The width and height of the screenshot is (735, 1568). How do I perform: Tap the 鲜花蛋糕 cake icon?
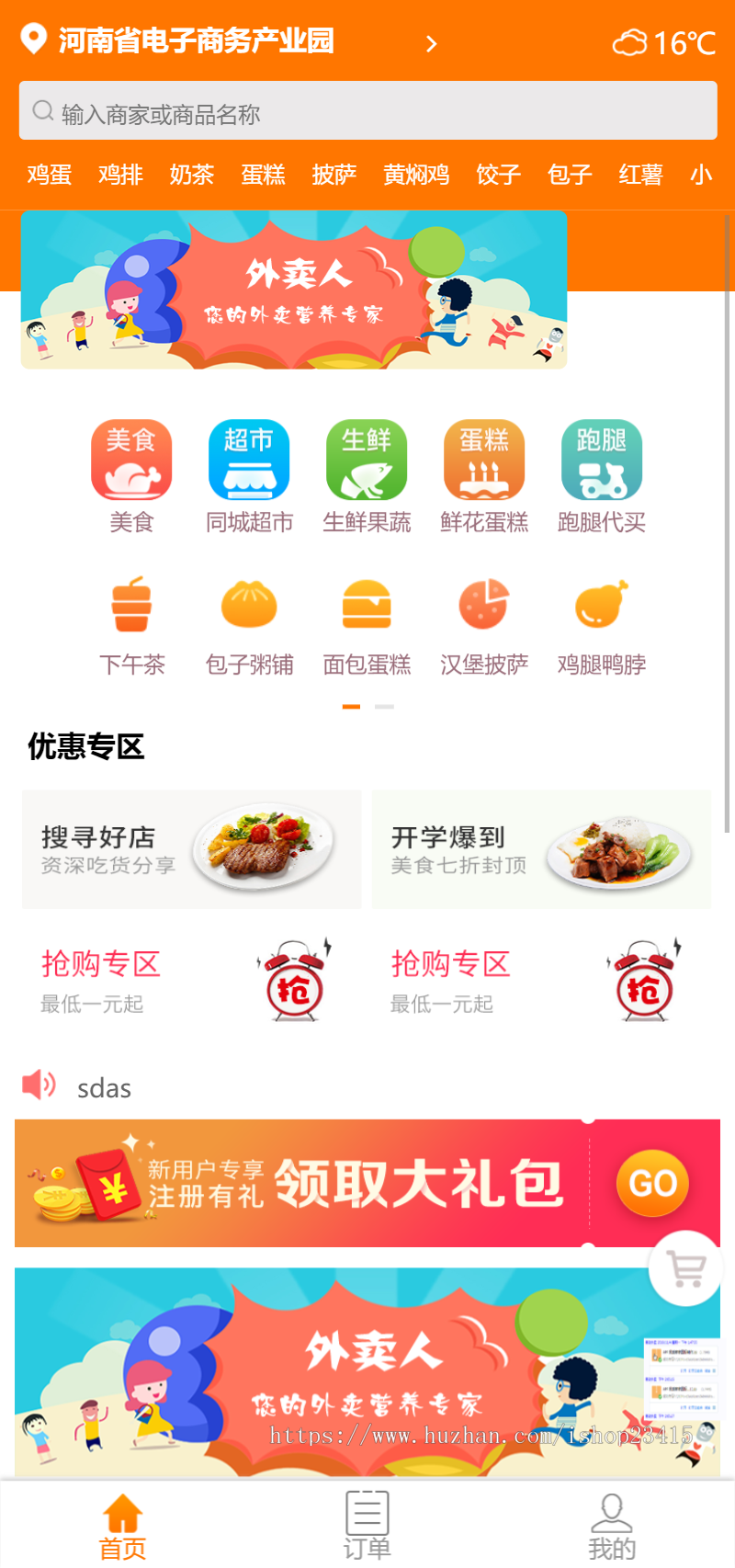pyautogui.click(x=484, y=460)
